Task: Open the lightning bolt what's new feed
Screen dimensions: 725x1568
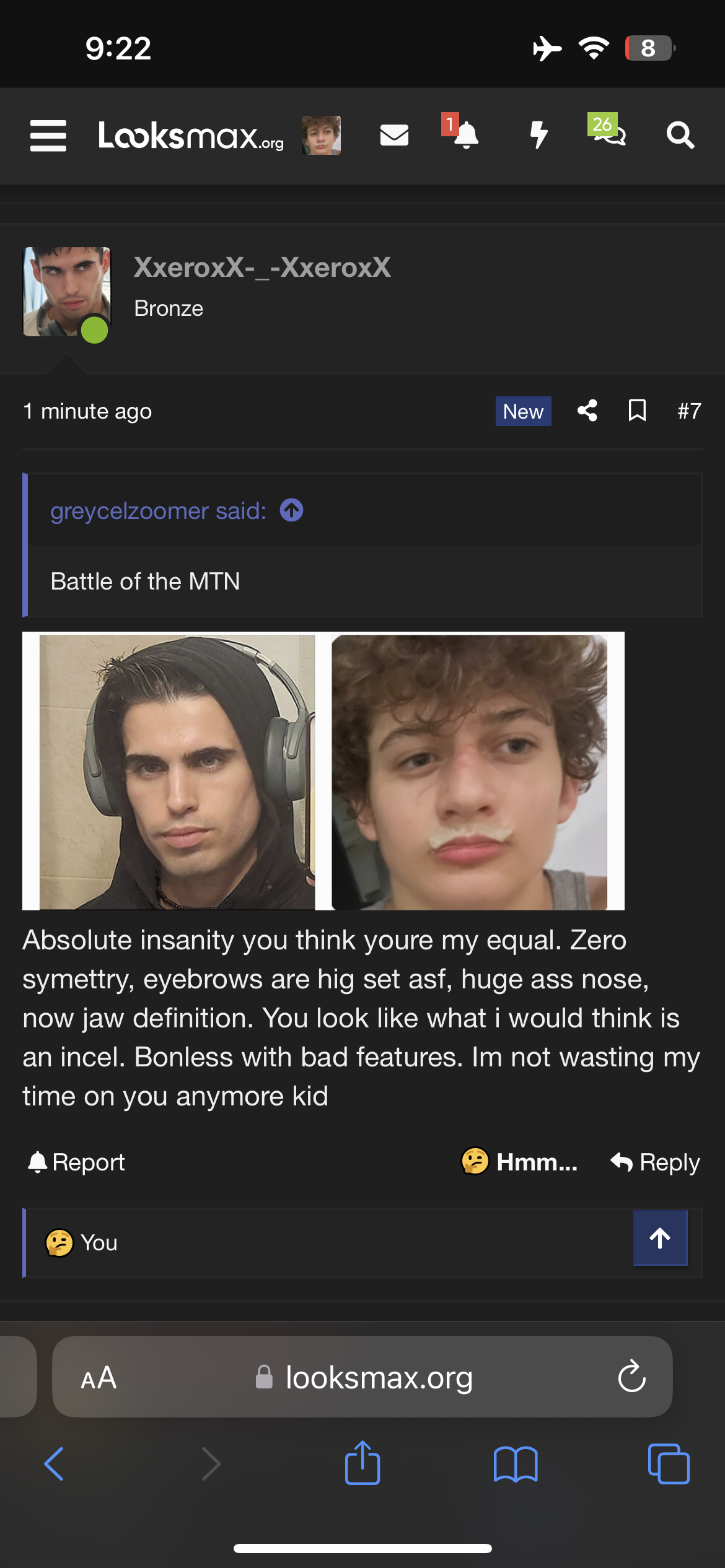Action: (x=539, y=136)
